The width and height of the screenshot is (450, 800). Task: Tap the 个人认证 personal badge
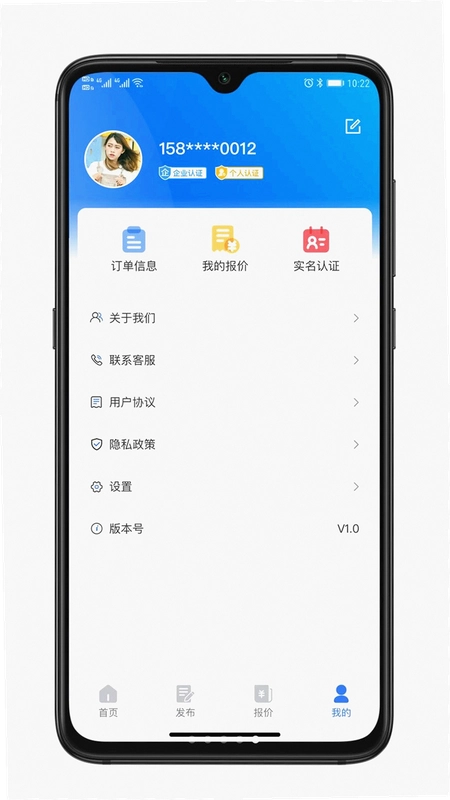239,173
